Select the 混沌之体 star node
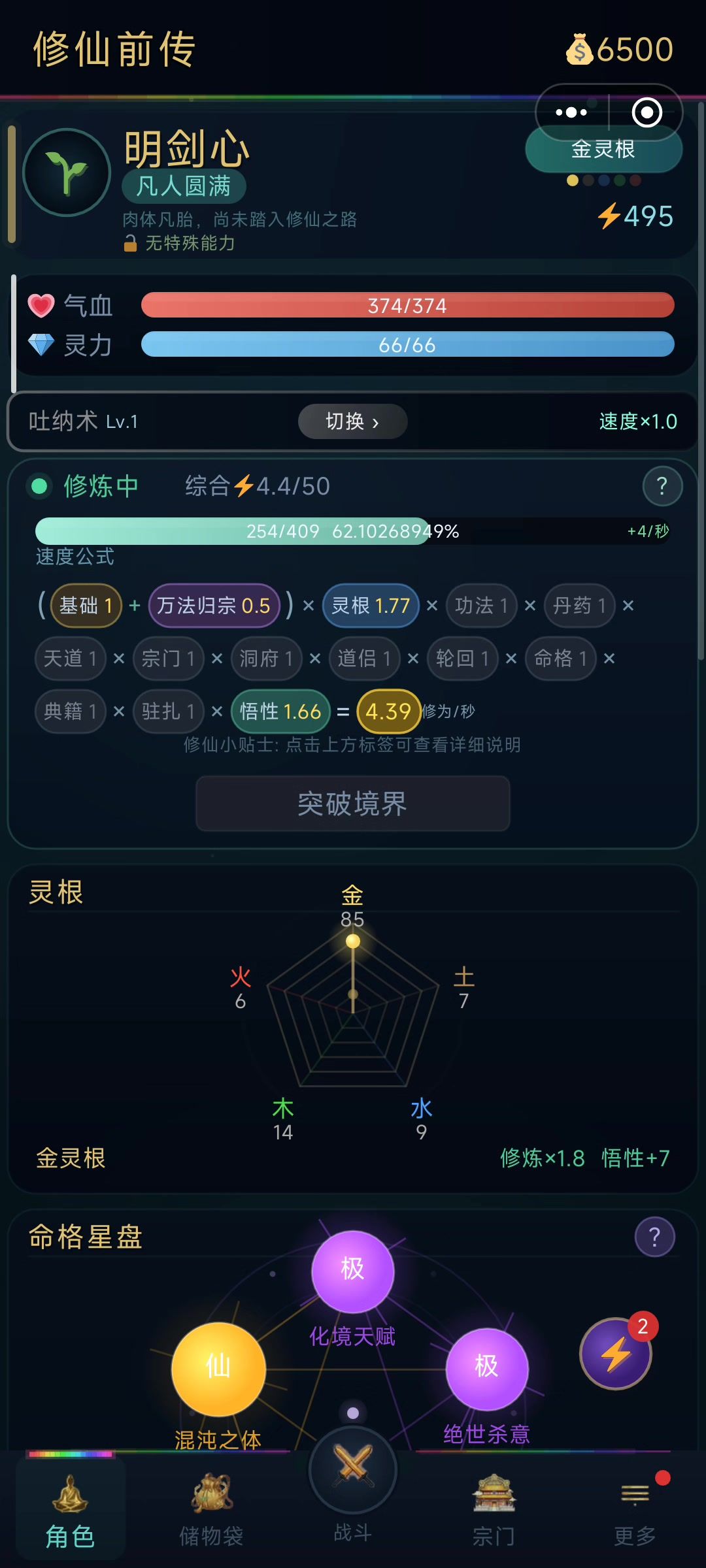This screenshot has width=706, height=1568. point(218,1369)
